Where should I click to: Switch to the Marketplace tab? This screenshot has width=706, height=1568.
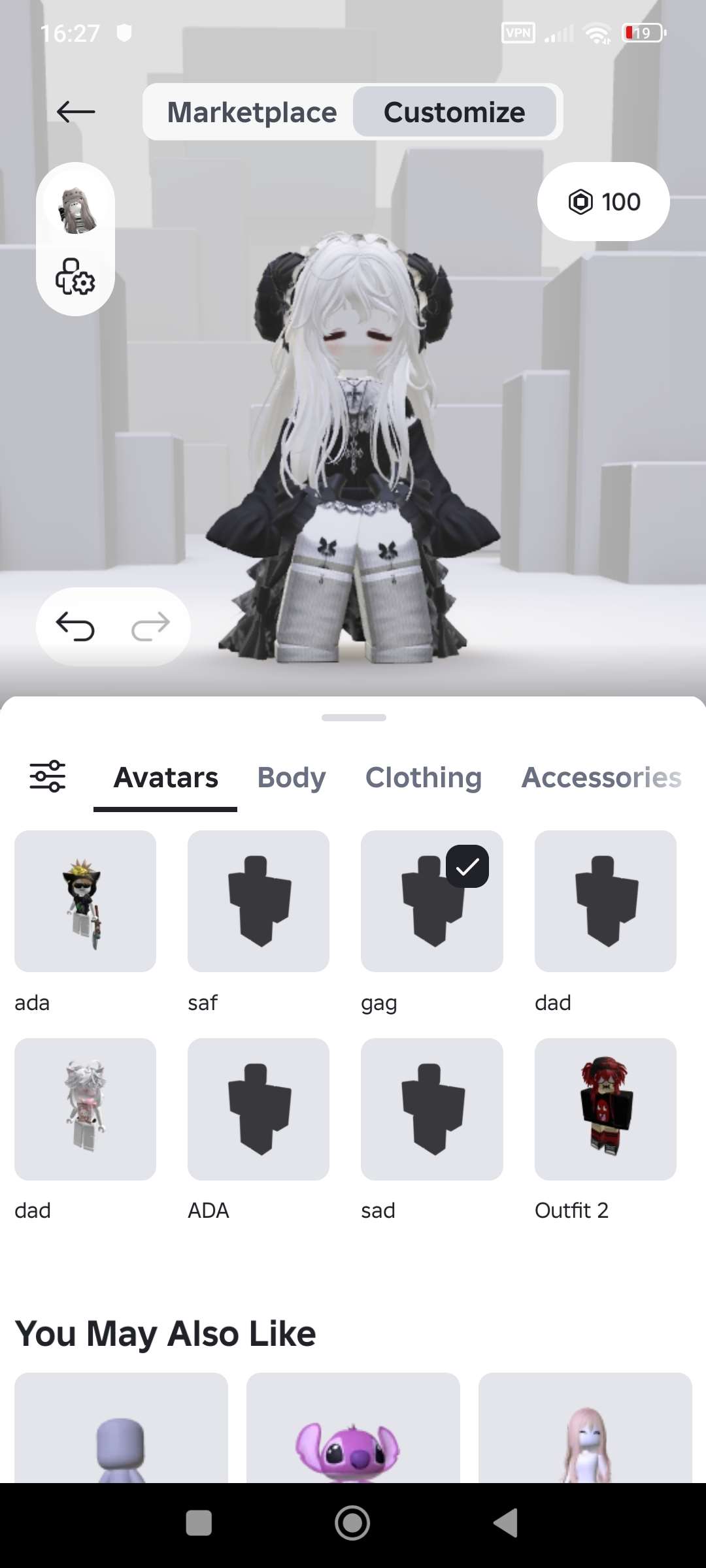[252, 112]
